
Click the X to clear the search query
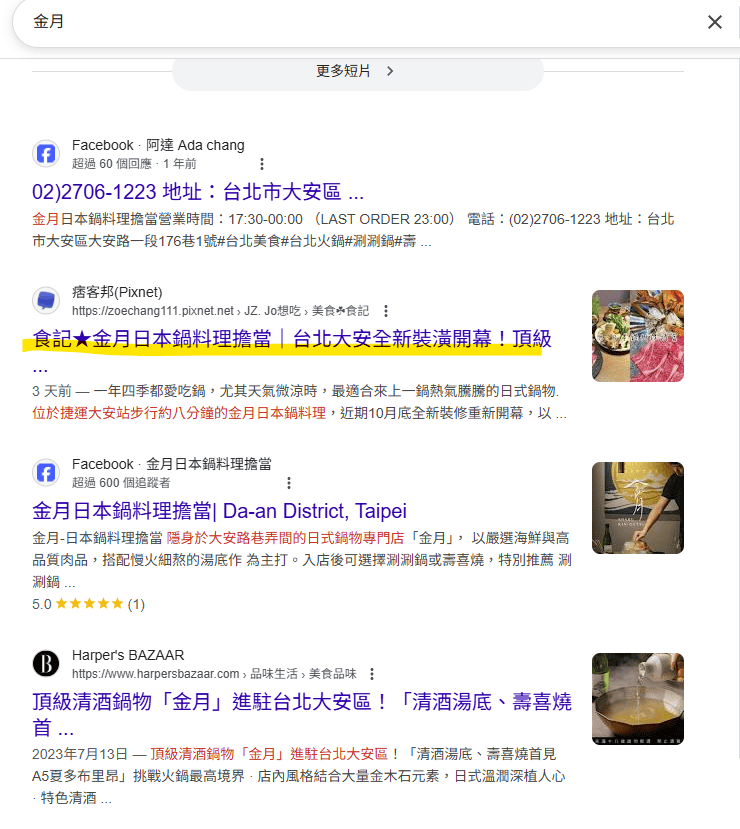716,22
